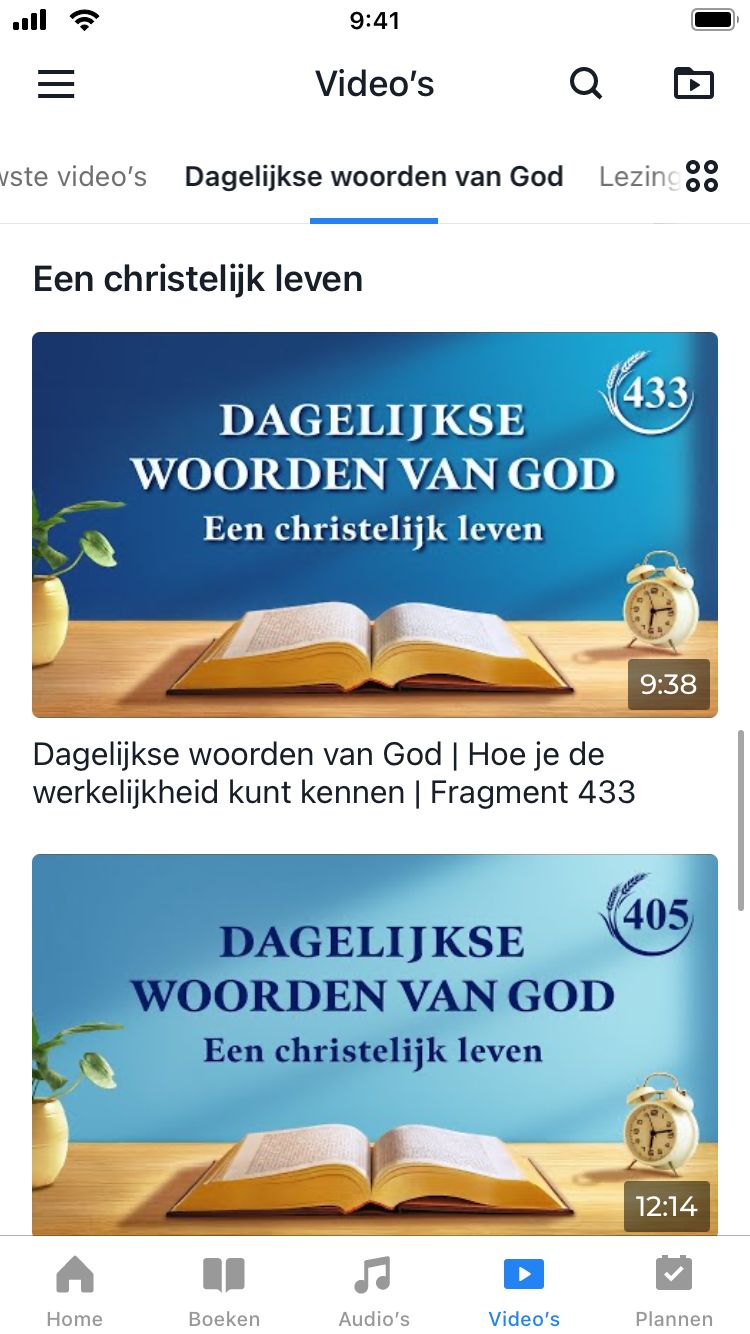Viewport: 750px width, 1334px height.
Task: Play the video numbered 405
Action: click(x=375, y=1045)
